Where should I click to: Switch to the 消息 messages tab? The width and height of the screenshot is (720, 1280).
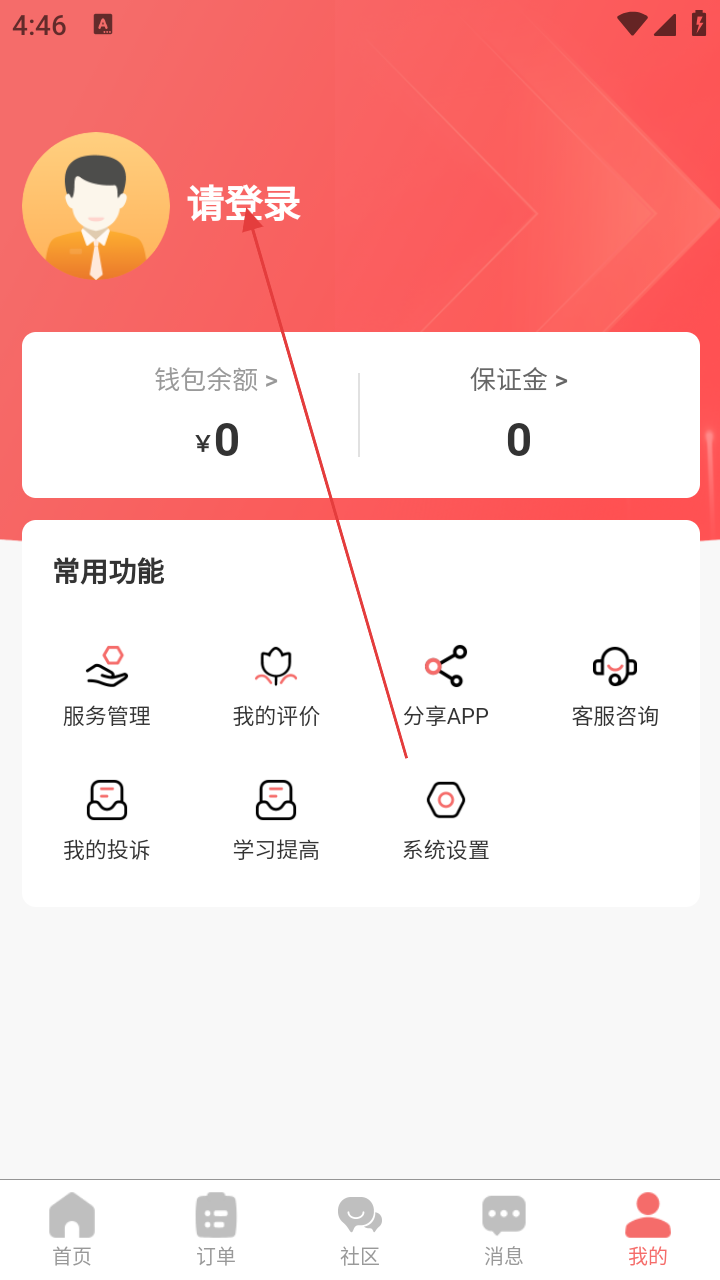pyautogui.click(x=504, y=1229)
